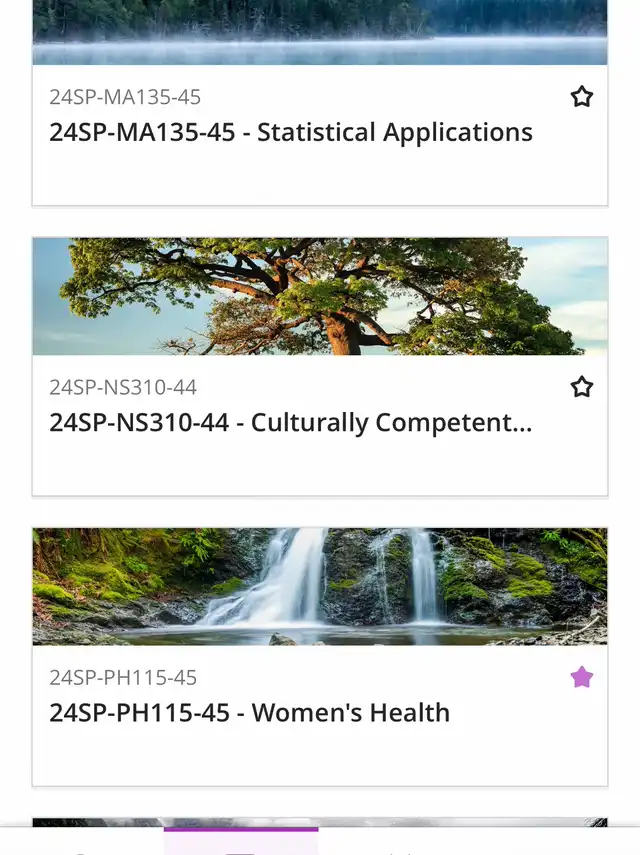Open the Culturally Competent course card
The width and height of the screenshot is (640, 855).
(290, 423)
